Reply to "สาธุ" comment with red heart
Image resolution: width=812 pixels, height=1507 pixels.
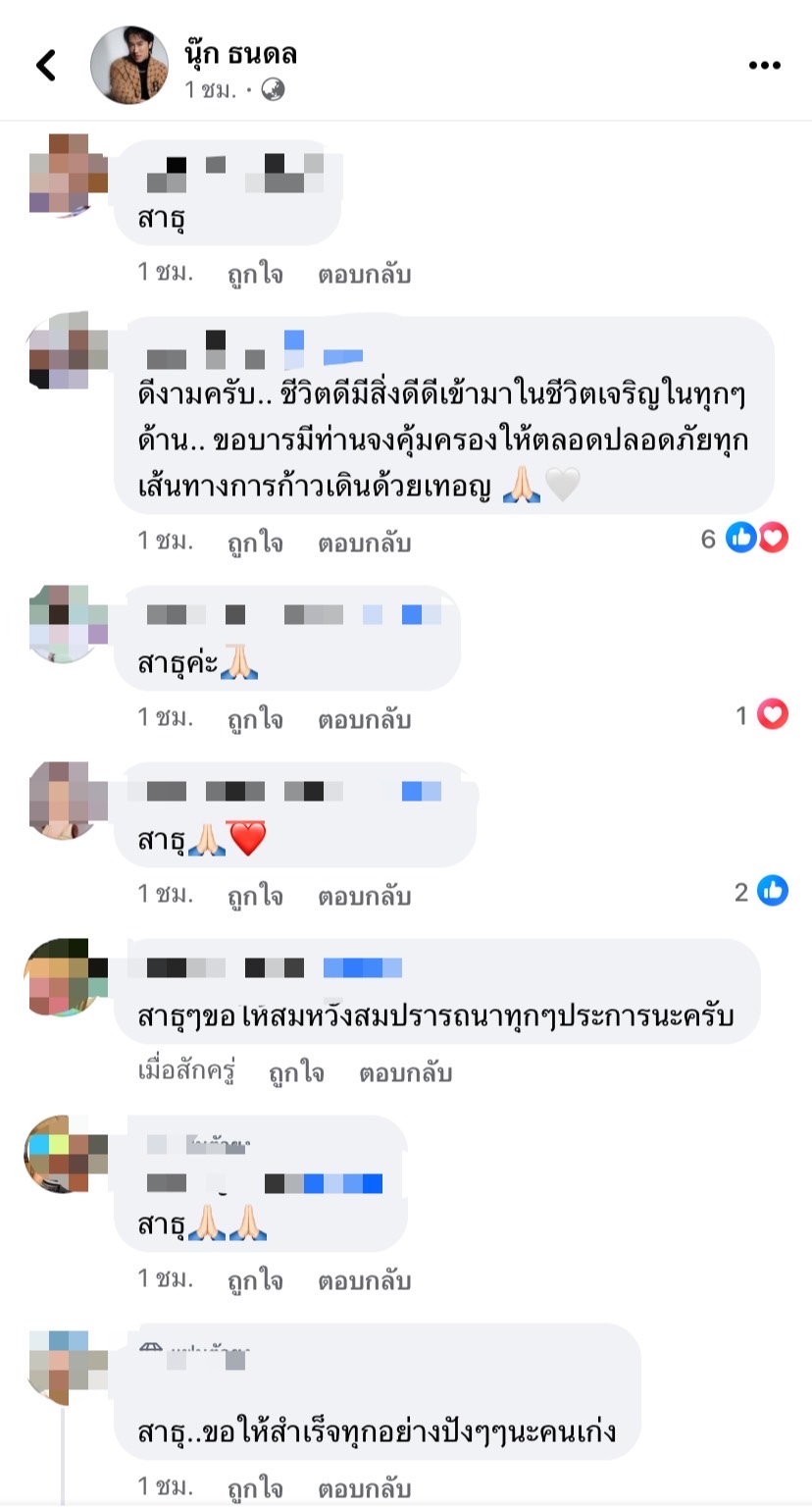364,896
